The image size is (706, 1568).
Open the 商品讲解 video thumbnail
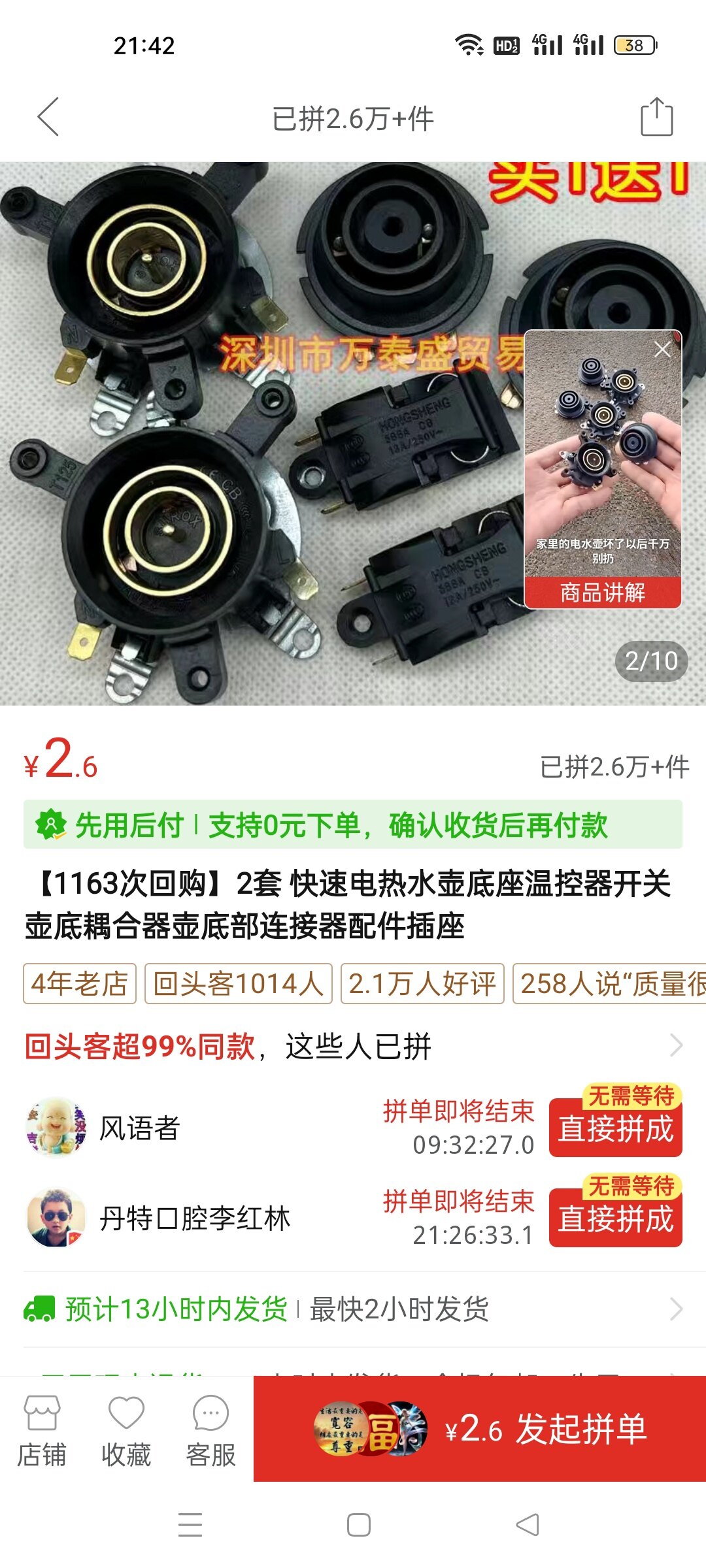coord(603,470)
